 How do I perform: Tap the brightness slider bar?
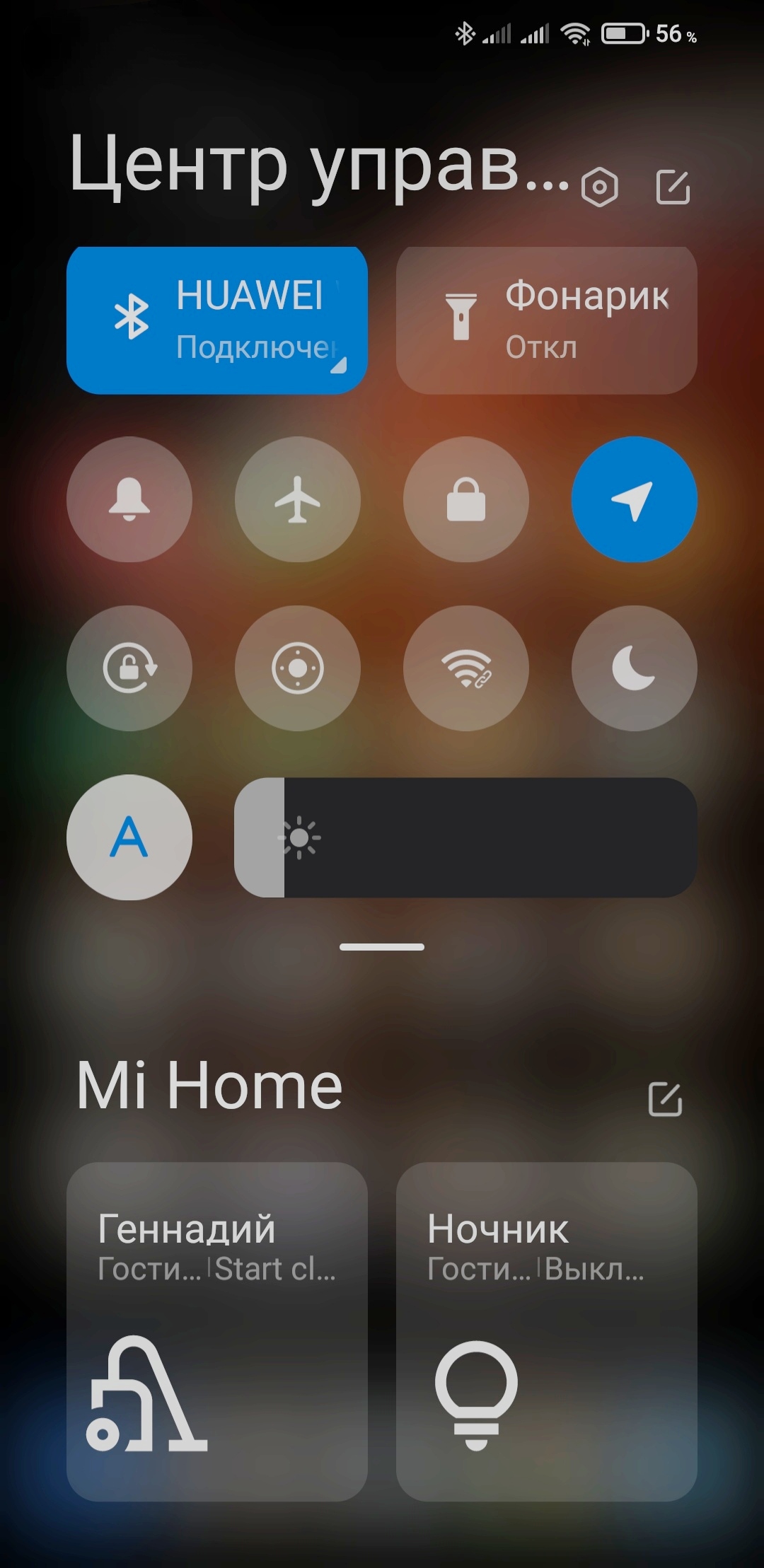click(x=466, y=837)
